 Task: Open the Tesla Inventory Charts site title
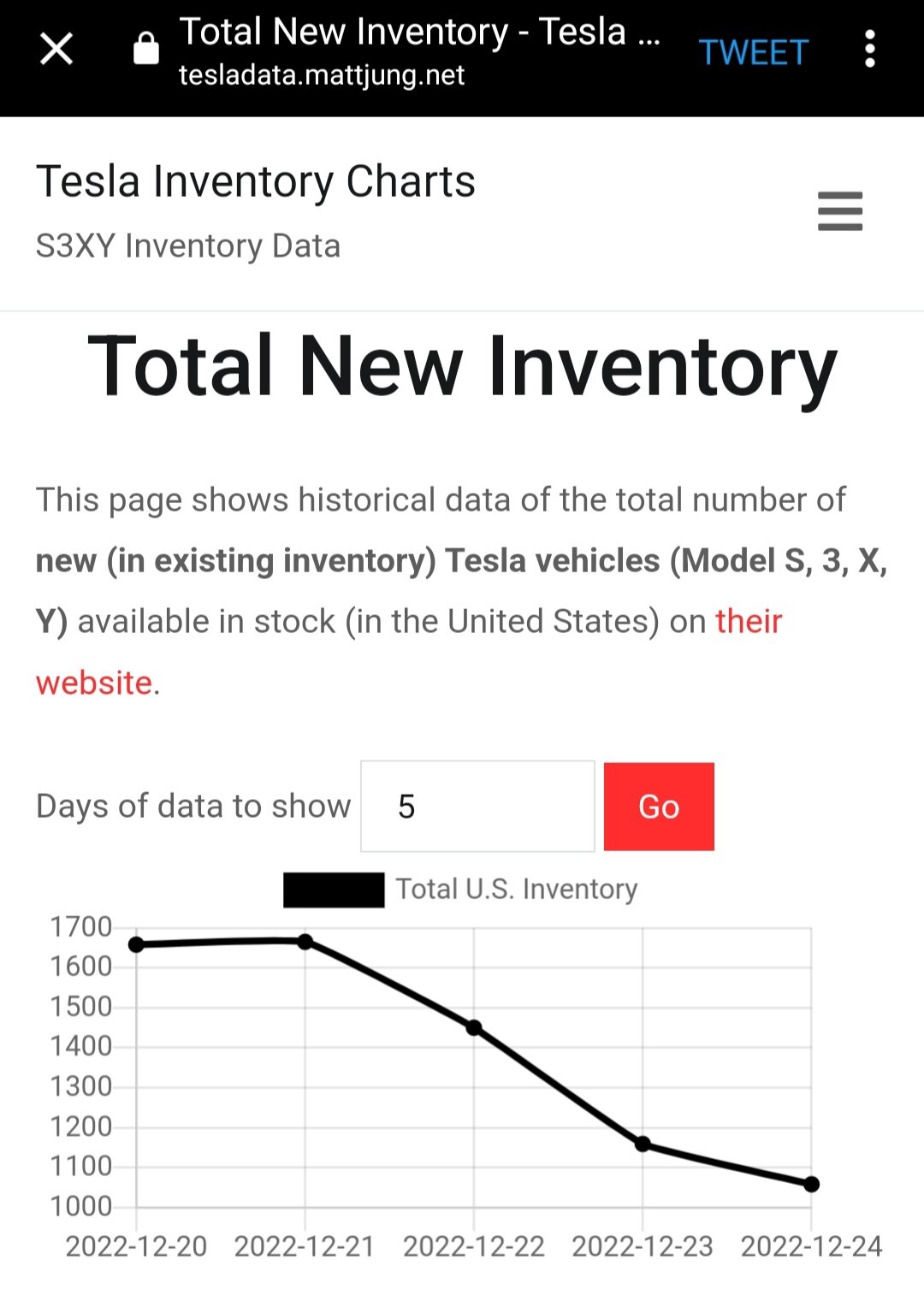(x=255, y=181)
